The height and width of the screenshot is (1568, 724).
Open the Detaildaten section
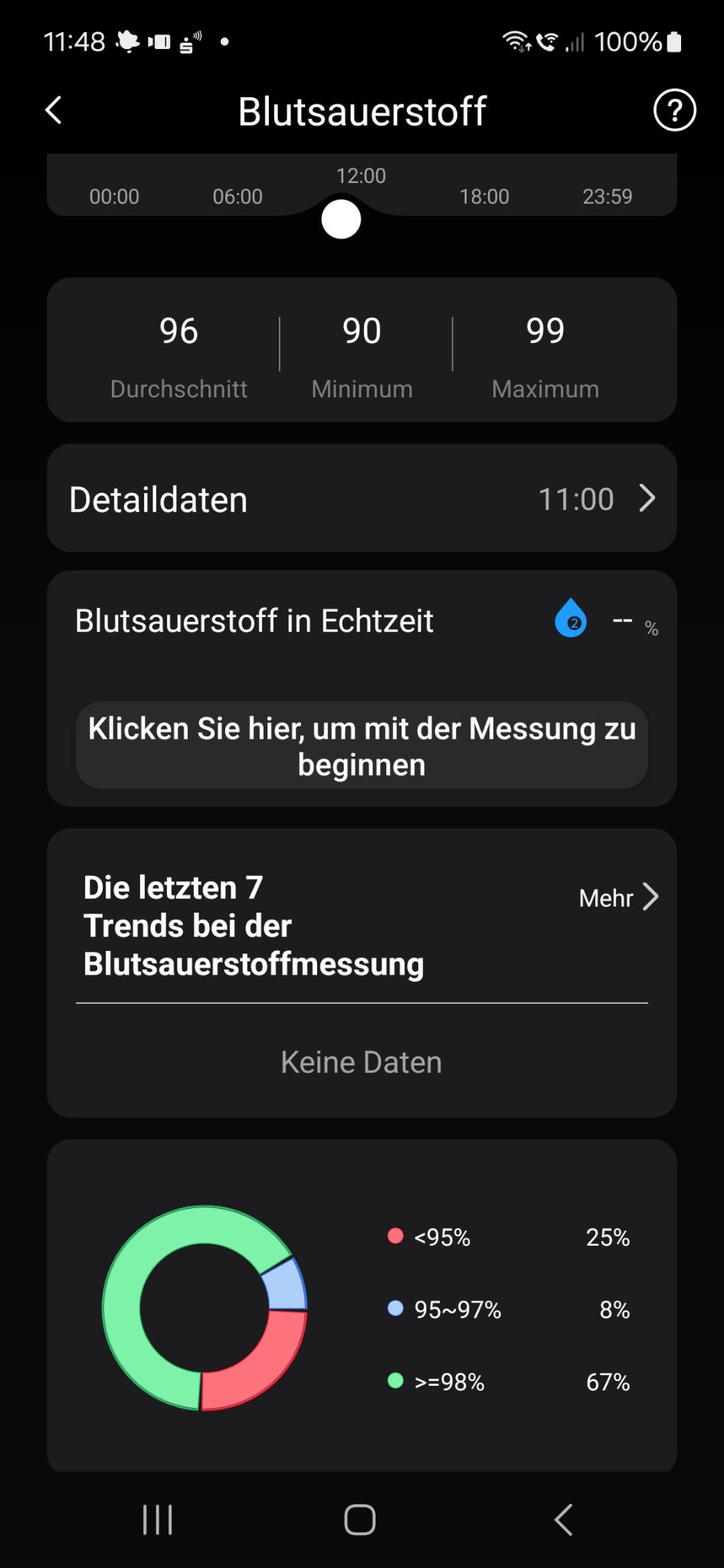click(157, 498)
